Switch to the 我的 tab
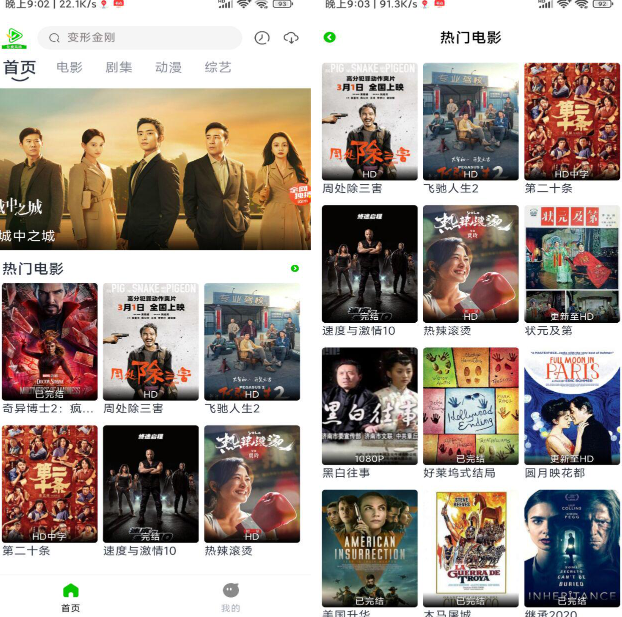Screen dimensions: 622x617 pyautogui.click(x=231, y=597)
